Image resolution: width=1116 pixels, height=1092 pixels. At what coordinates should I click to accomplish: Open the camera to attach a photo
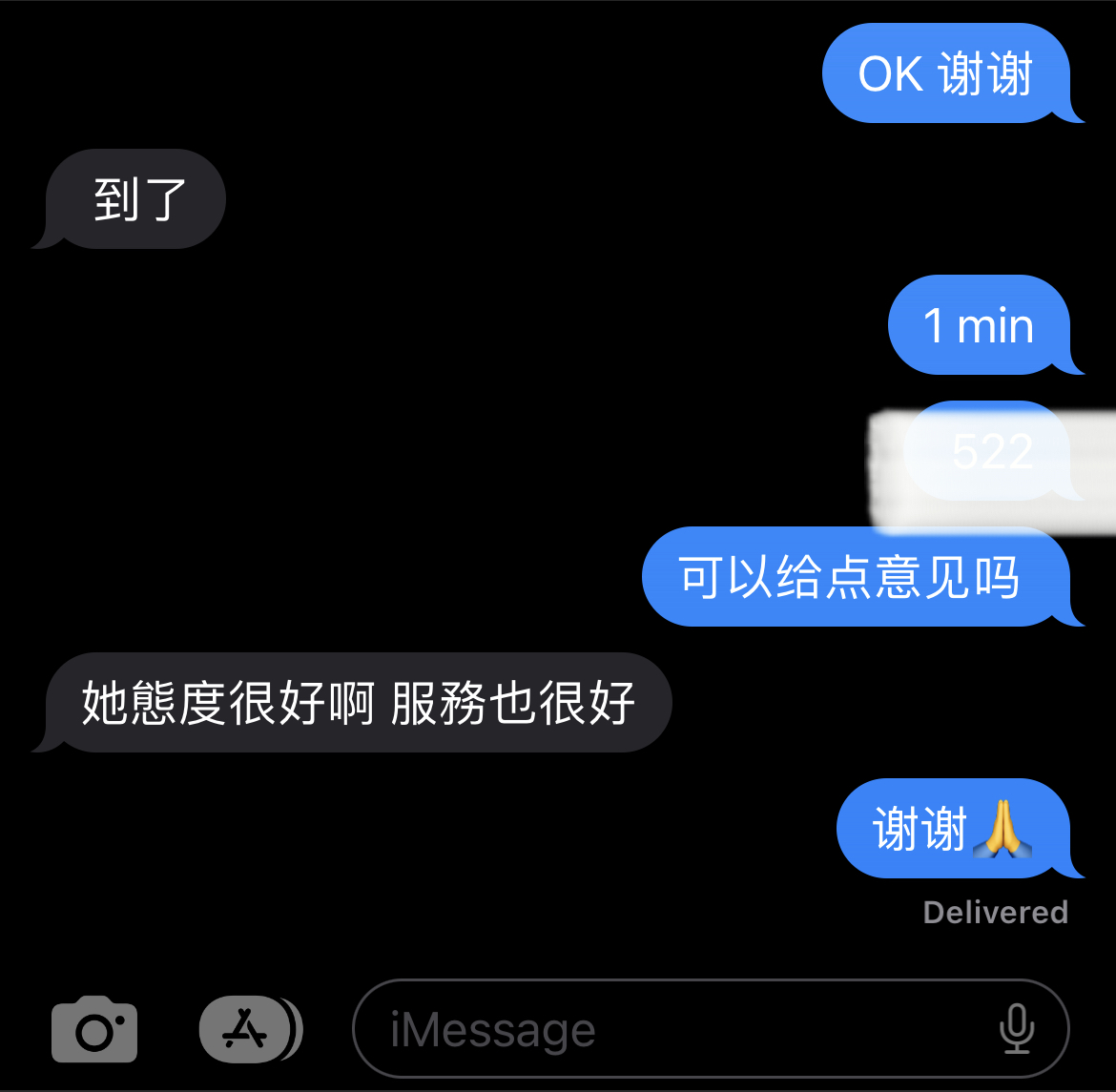pyautogui.click(x=94, y=1029)
